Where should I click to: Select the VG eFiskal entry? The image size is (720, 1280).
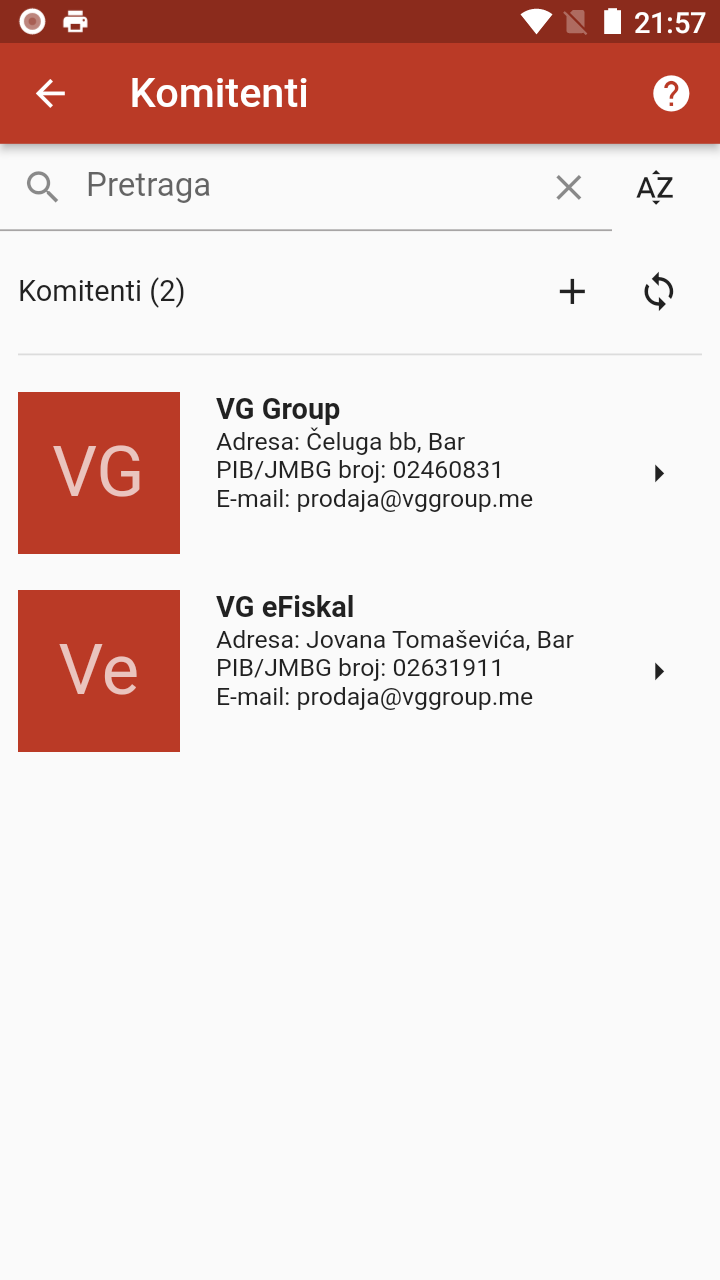350,650
